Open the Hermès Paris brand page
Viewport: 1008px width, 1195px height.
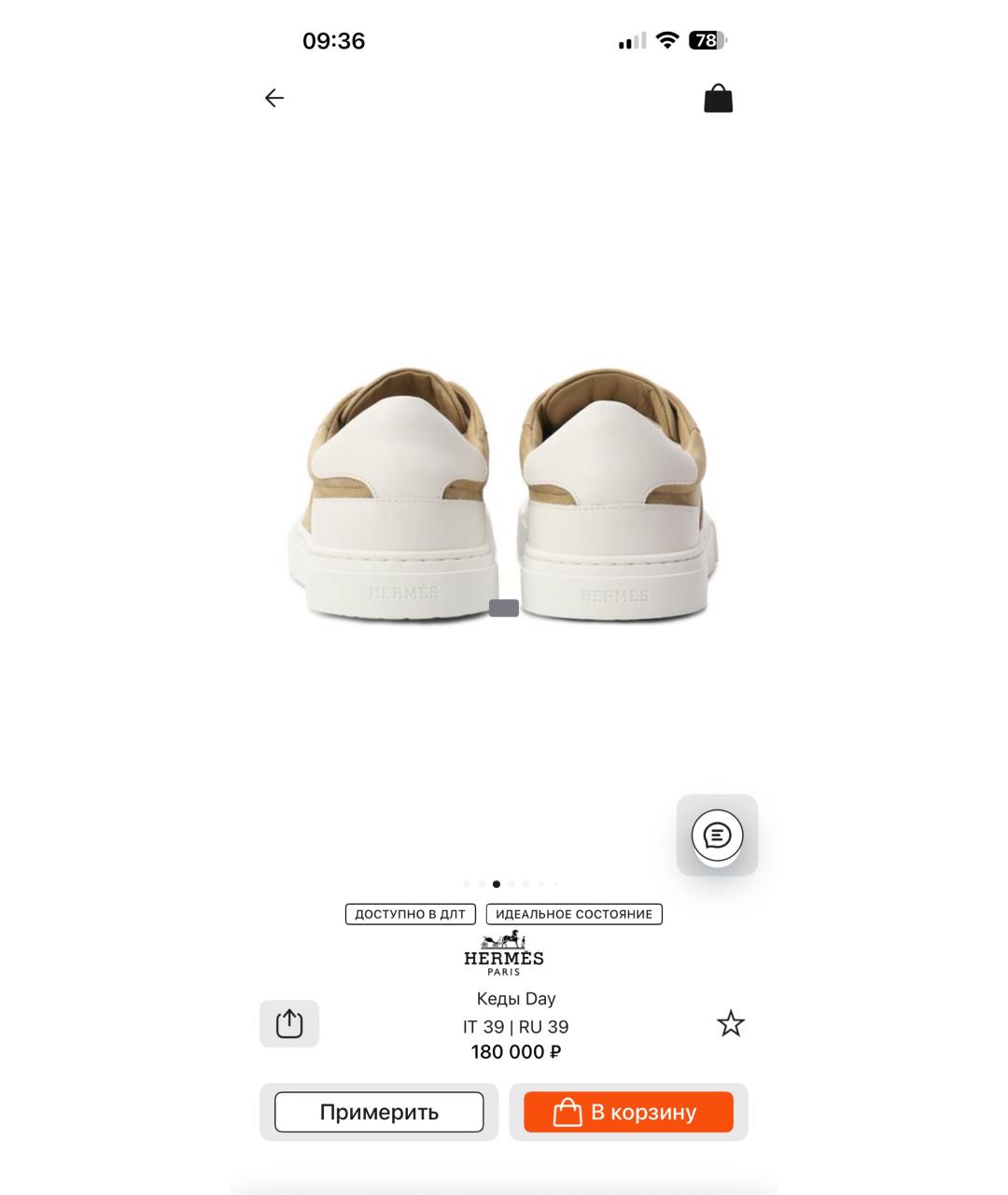(504, 954)
